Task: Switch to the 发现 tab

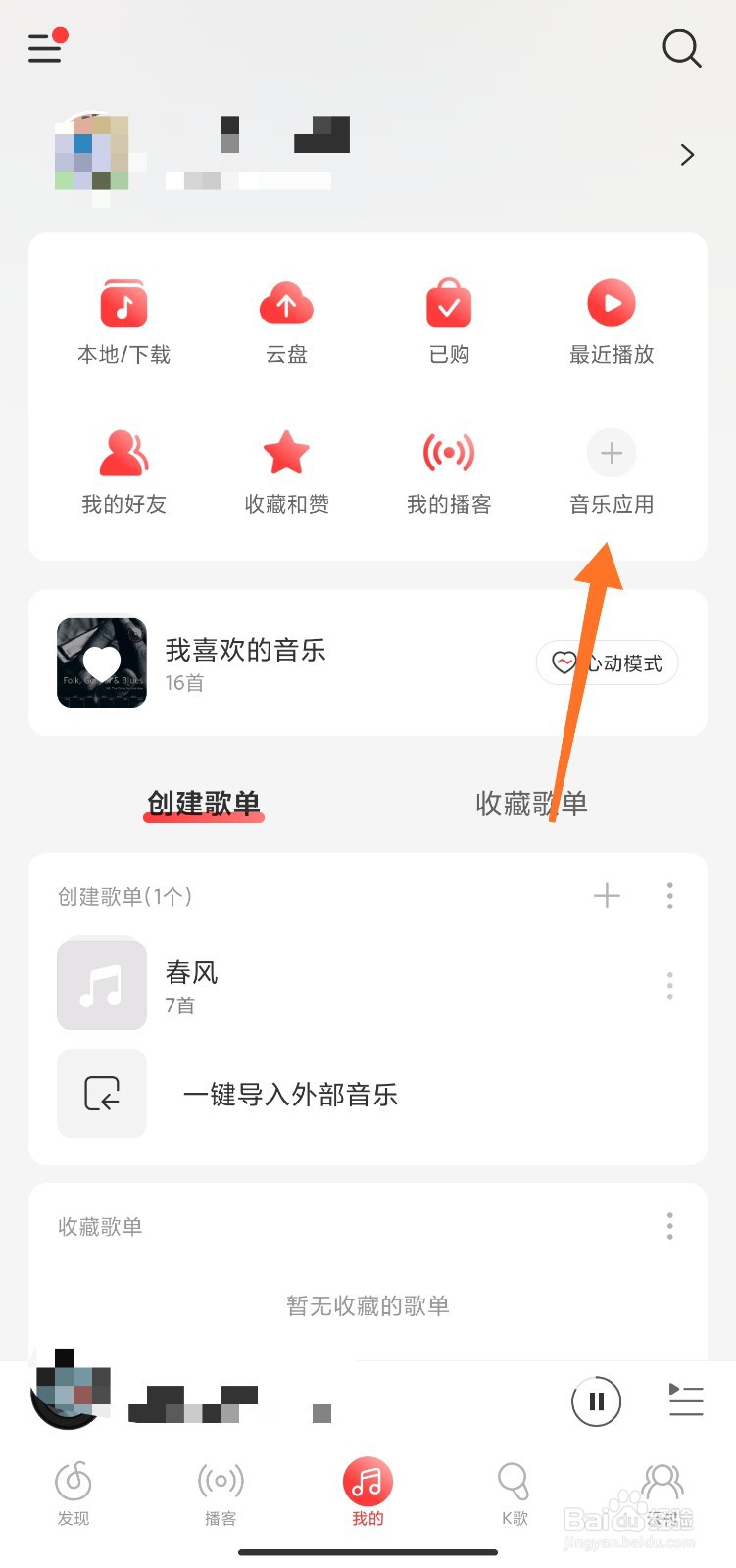Action: (x=74, y=1494)
